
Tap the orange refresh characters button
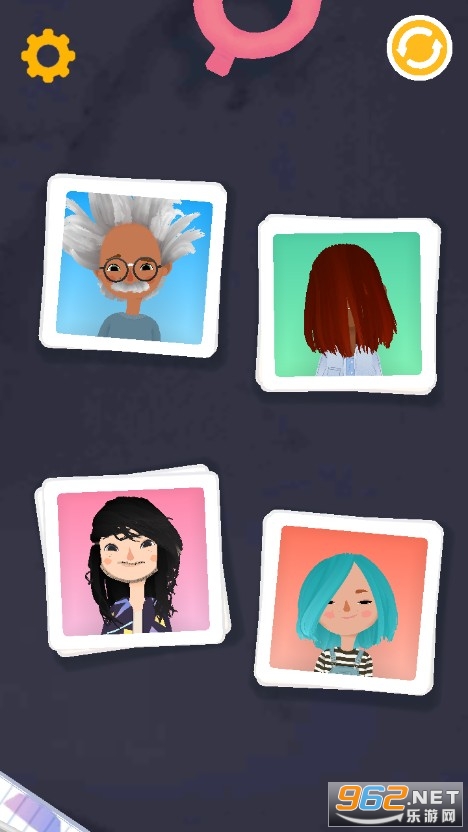[x=419, y=48]
